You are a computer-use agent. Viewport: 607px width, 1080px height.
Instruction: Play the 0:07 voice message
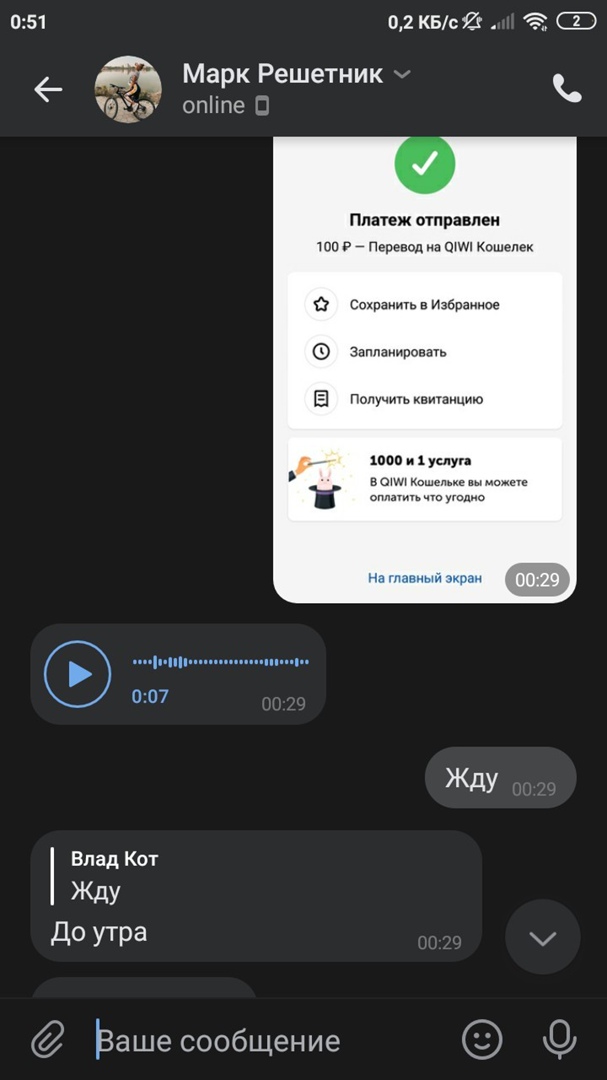(x=78, y=674)
